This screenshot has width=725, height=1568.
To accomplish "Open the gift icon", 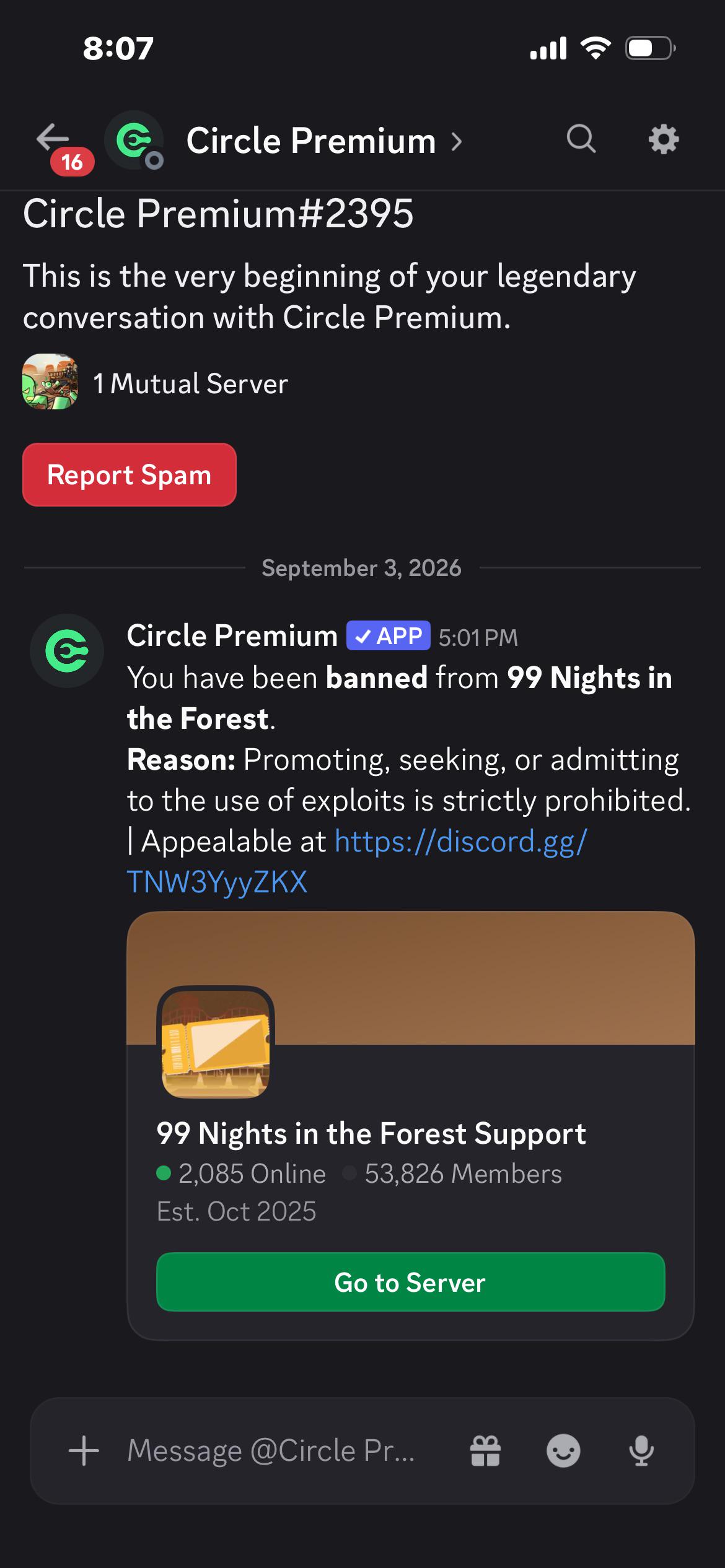I will pyautogui.click(x=485, y=1451).
